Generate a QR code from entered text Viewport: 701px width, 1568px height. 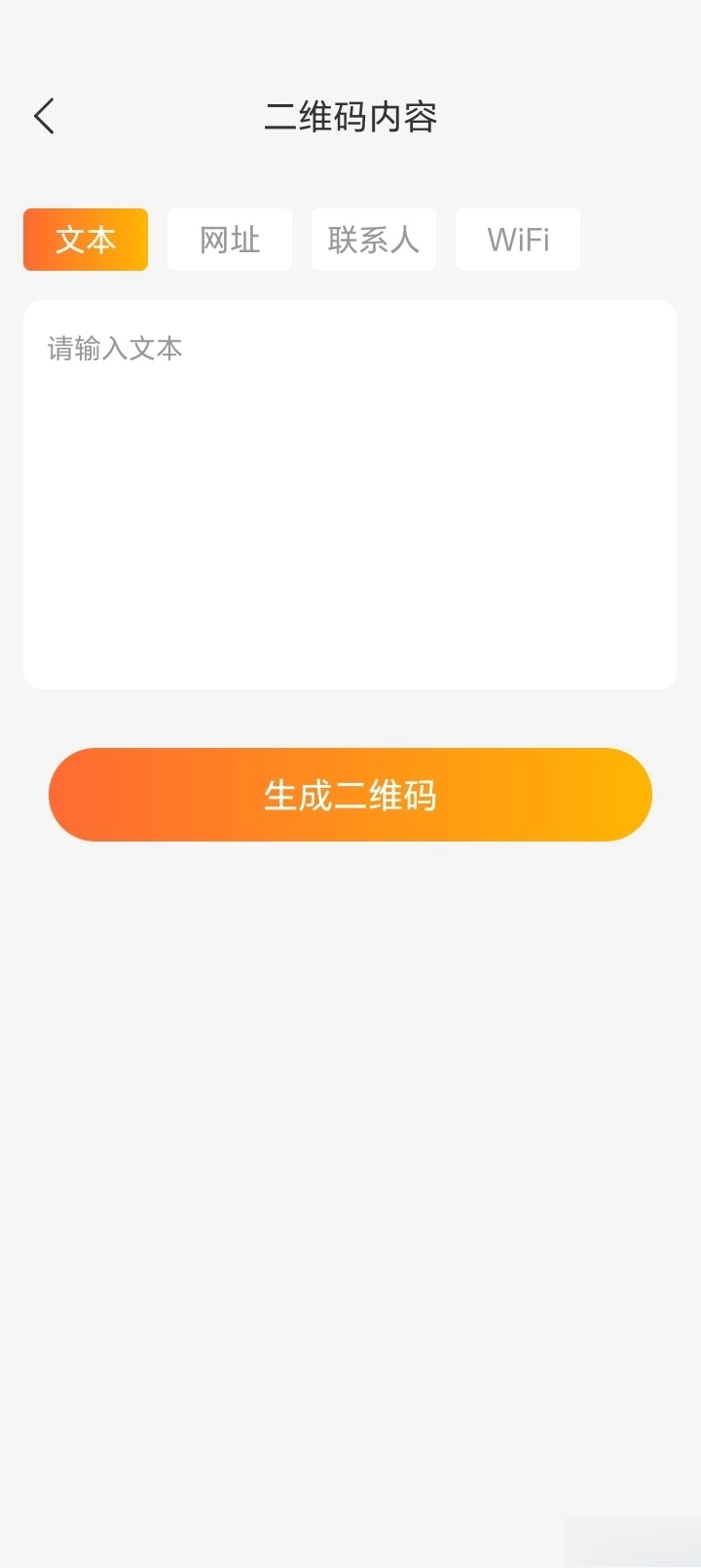pyautogui.click(x=350, y=795)
